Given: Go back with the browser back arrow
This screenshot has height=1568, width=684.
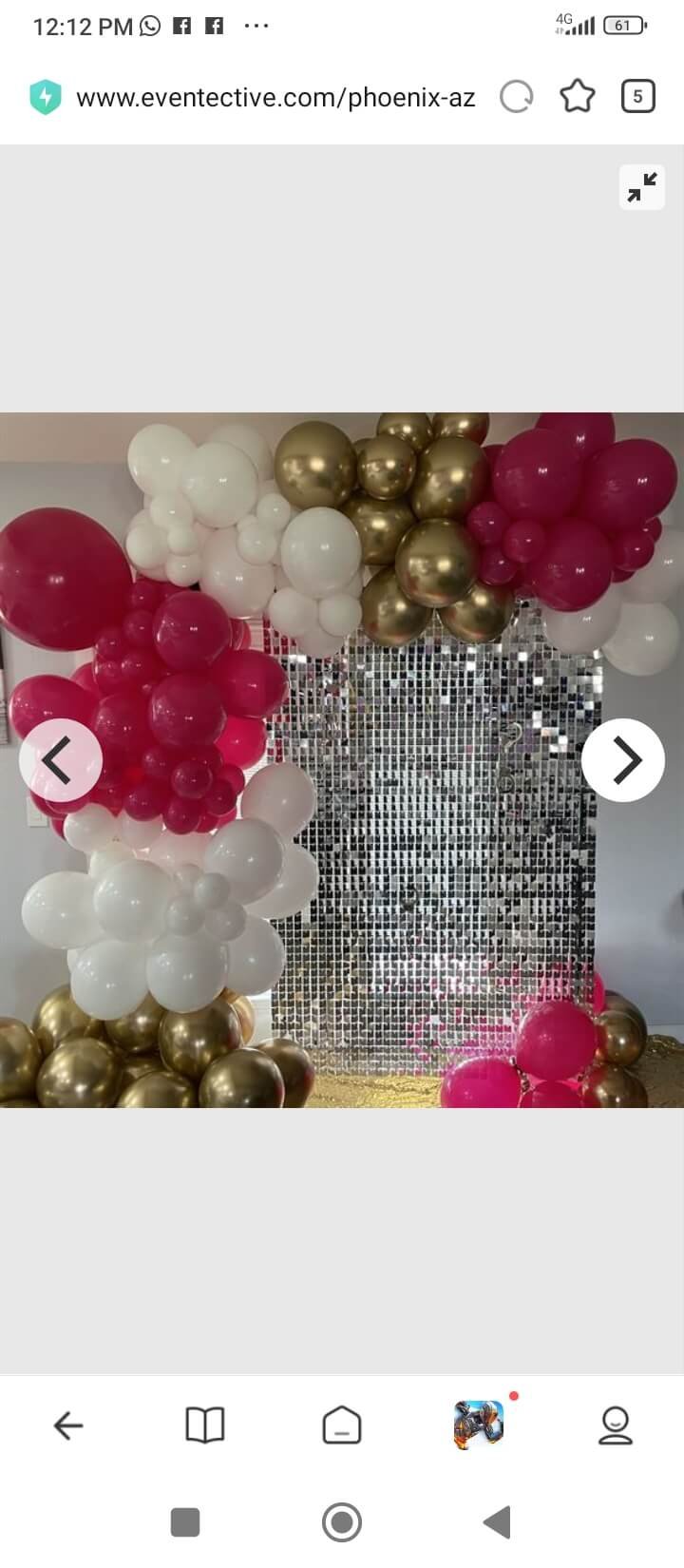Looking at the screenshot, I should pos(68,1425).
